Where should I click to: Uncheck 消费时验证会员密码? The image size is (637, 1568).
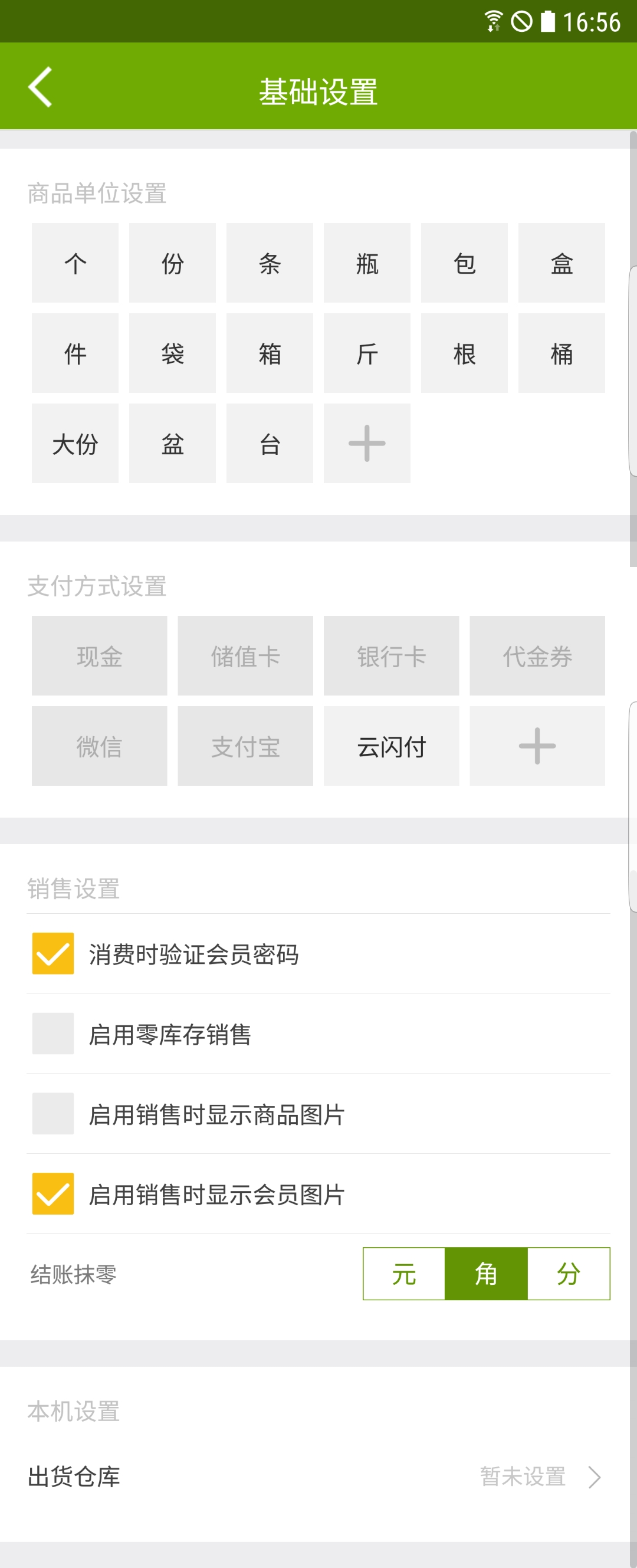53,953
